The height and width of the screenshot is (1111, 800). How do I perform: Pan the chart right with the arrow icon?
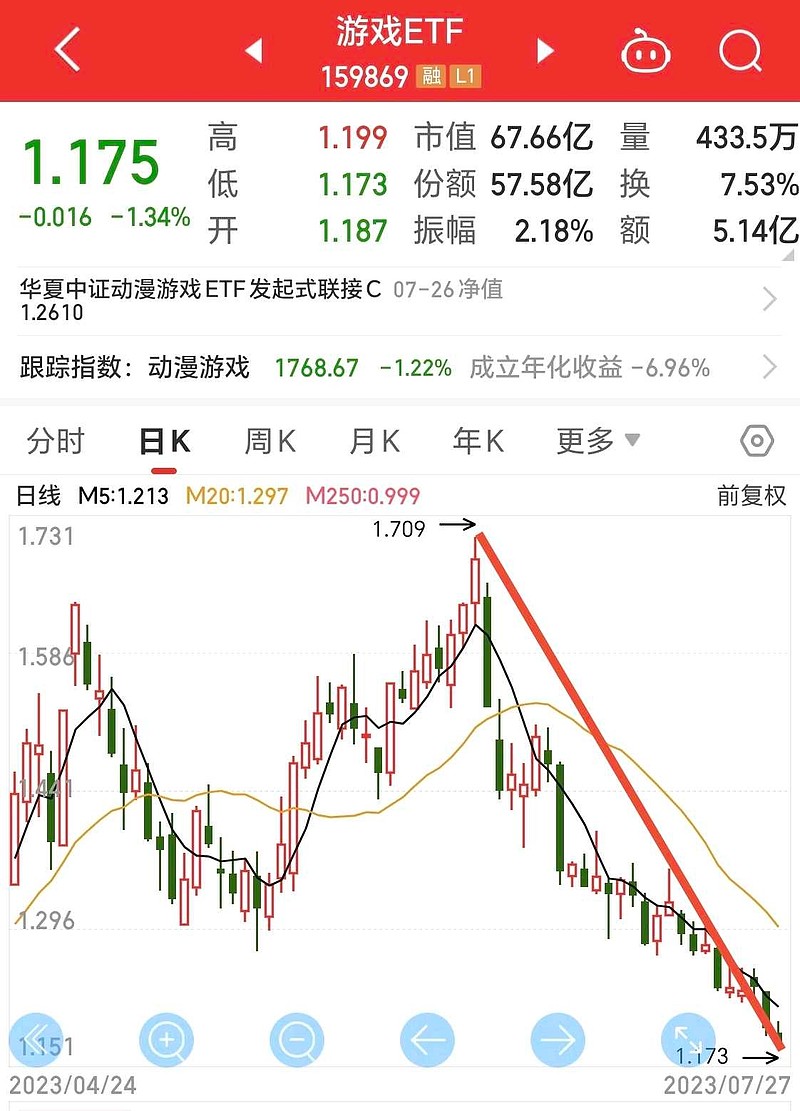pyautogui.click(x=556, y=1040)
